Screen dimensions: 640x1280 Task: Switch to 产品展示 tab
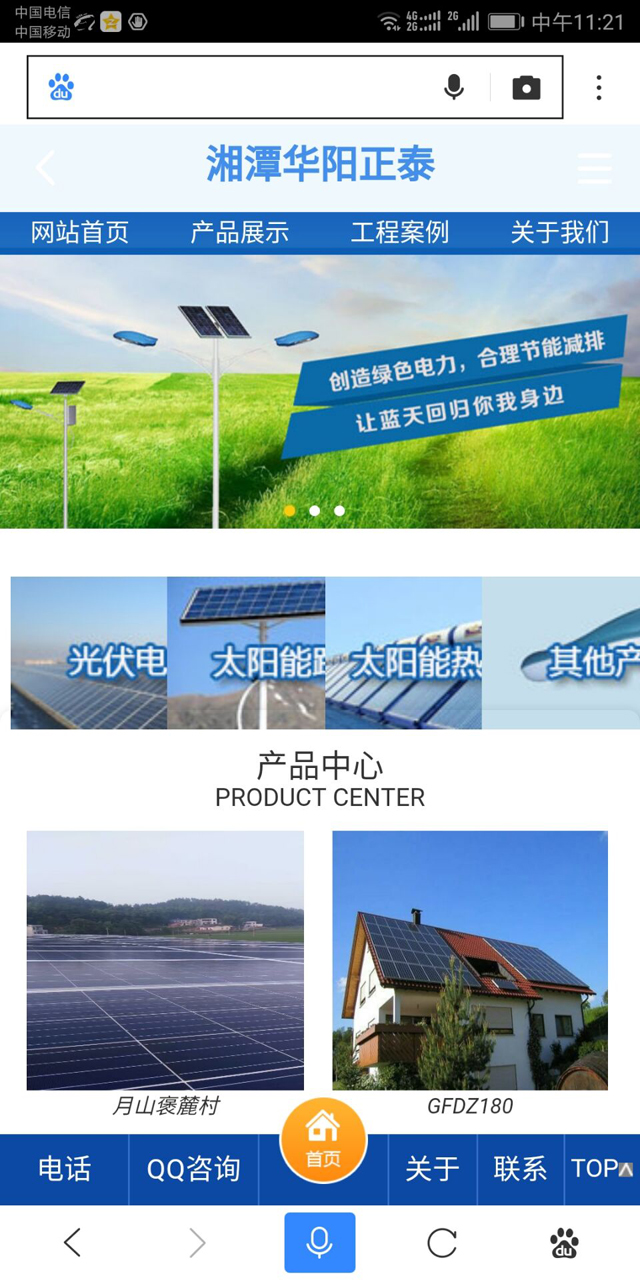click(240, 233)
